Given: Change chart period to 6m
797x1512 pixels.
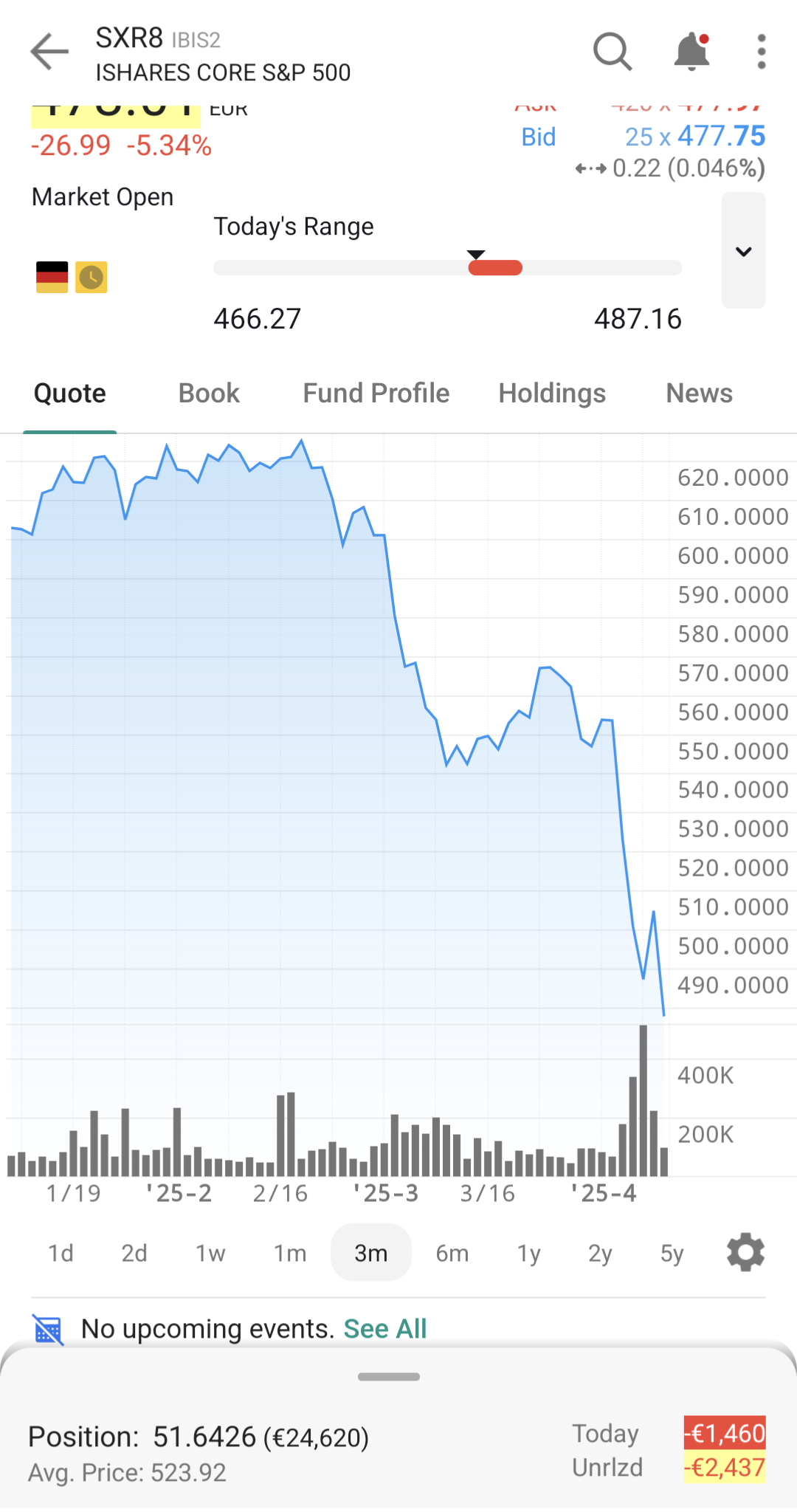Looking at the screenshot, I should point(452,1253).
